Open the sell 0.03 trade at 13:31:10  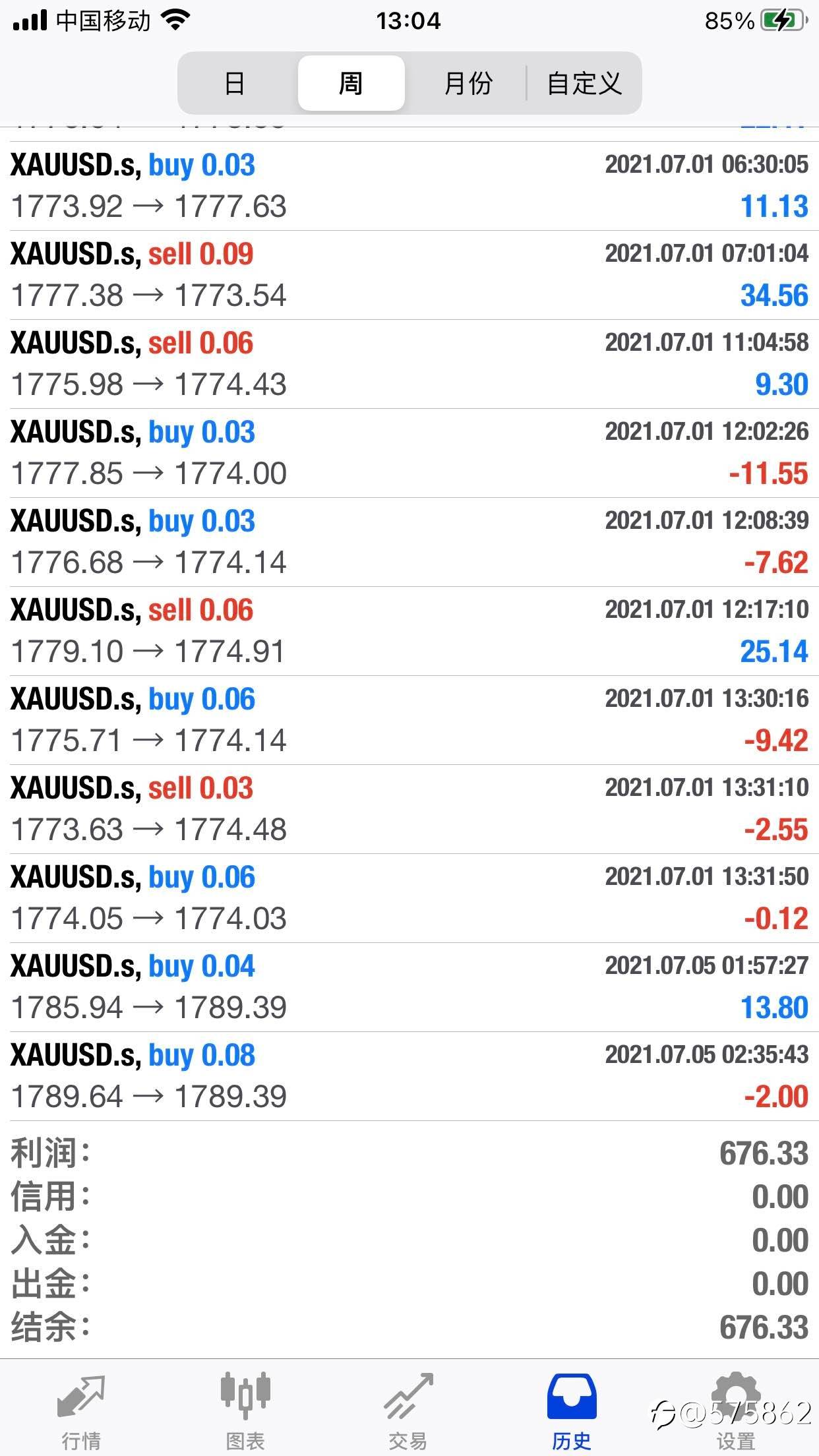pos(409,809)
